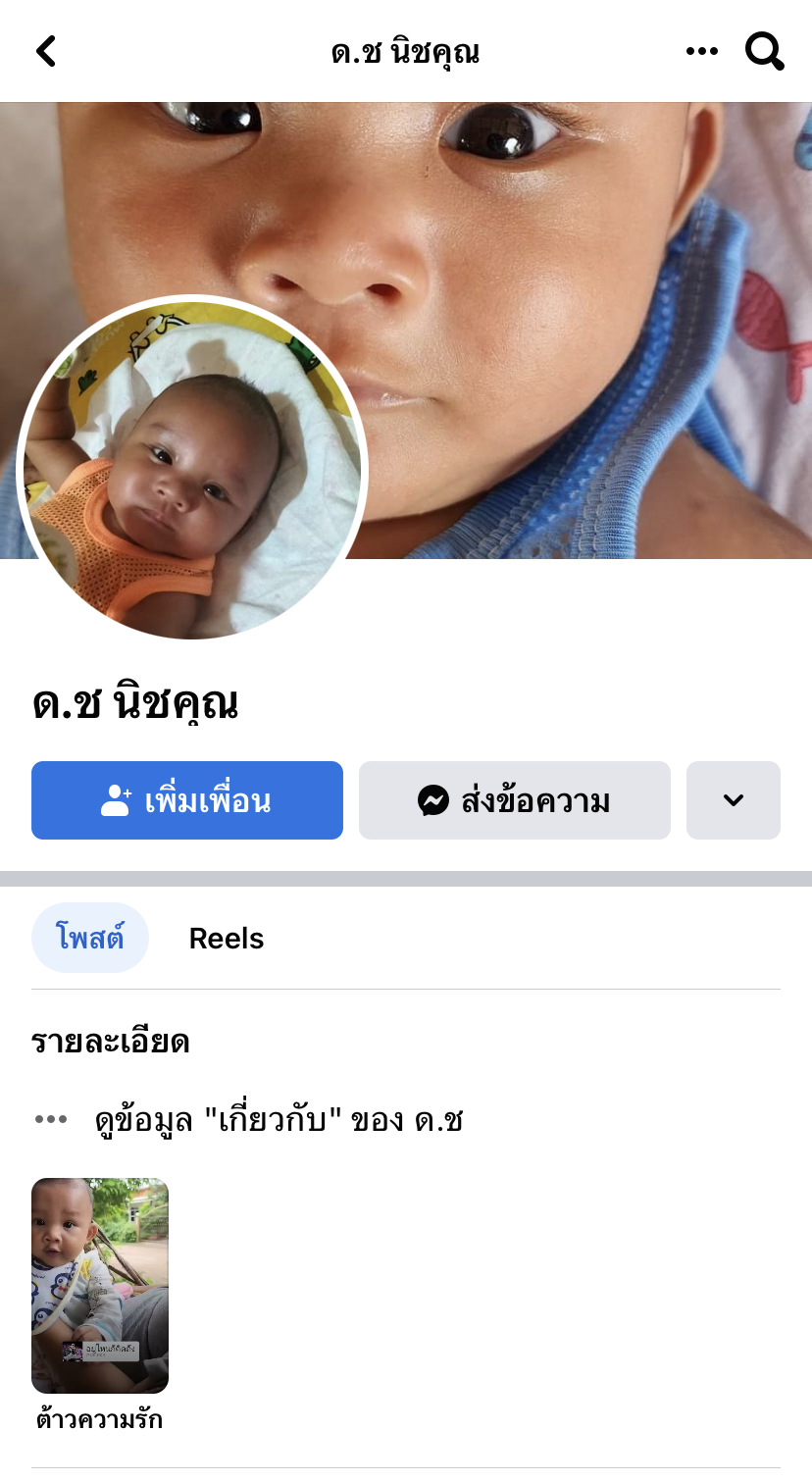The image size is (812, 1482).
Task: Switch to the Reels tab
Action: coord(227,939)
